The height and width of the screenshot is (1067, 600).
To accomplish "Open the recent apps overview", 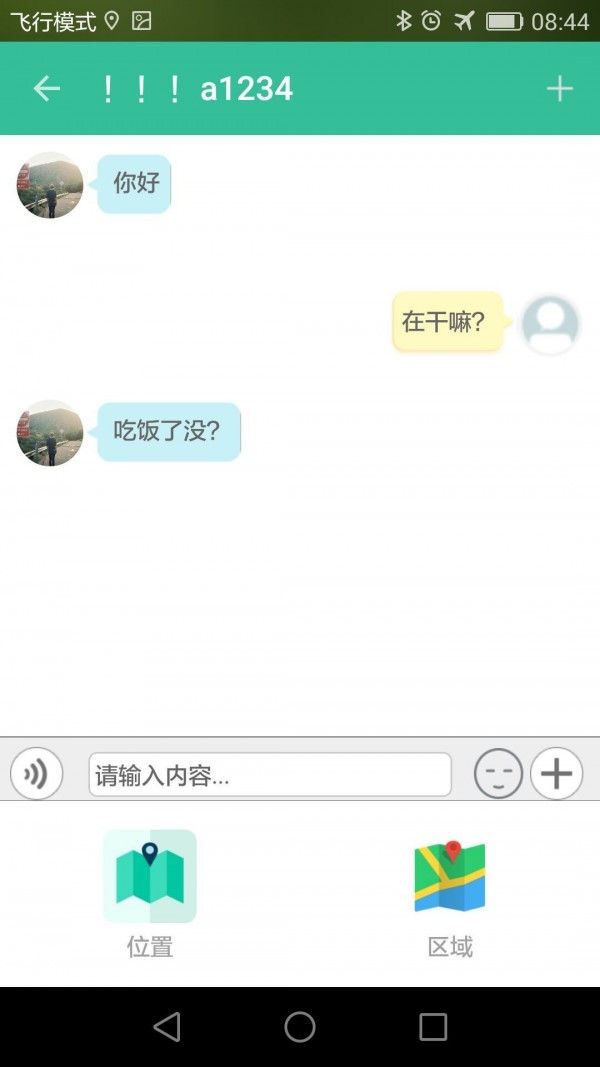I will click(433, 1027).
